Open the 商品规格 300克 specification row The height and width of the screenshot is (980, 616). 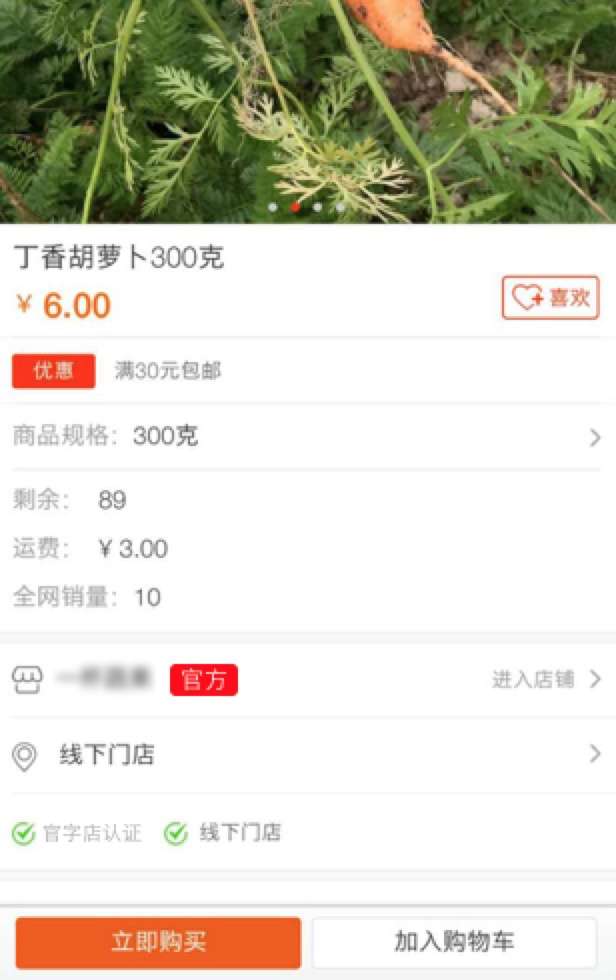click(306, 437)
